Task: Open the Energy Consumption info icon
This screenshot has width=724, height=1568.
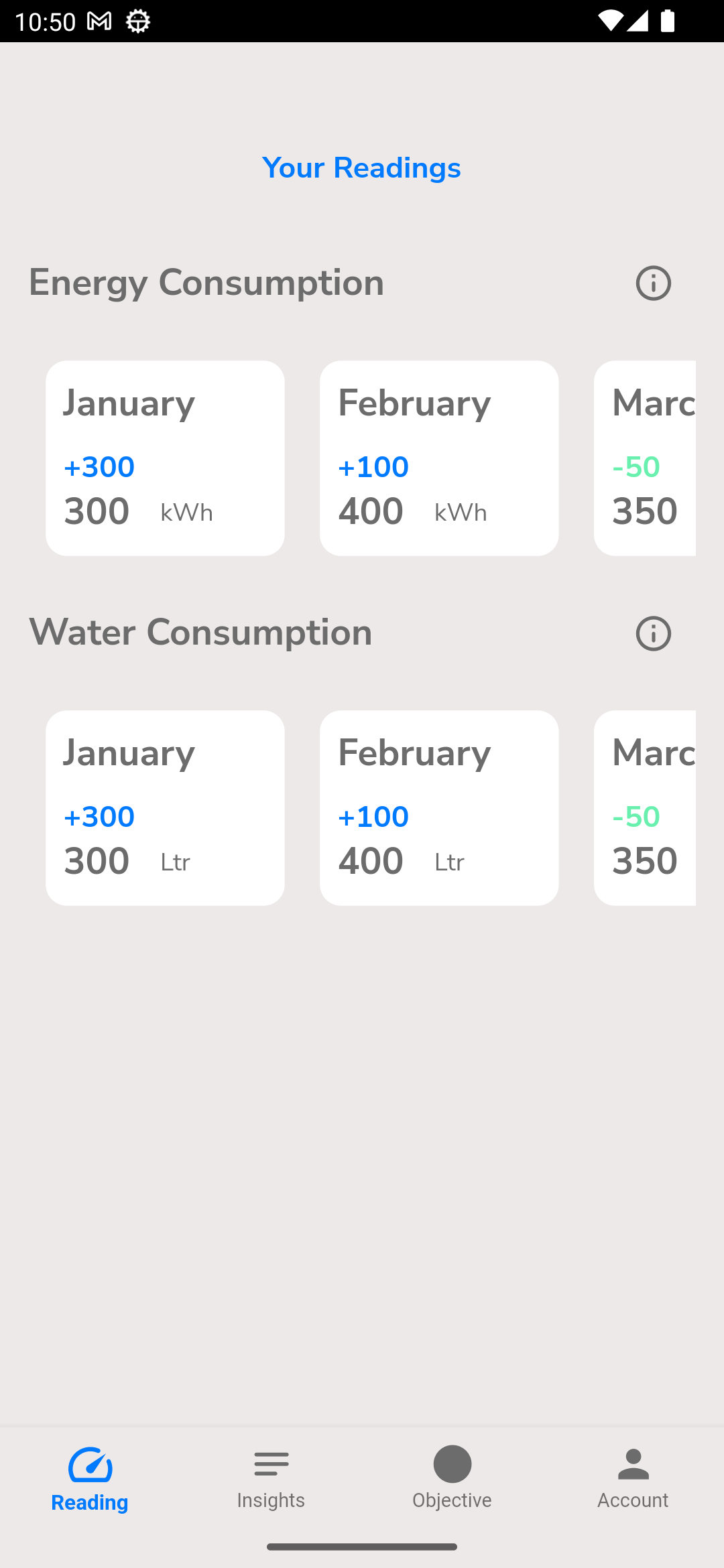Action: pyautogui.click(x=653, y=283)
